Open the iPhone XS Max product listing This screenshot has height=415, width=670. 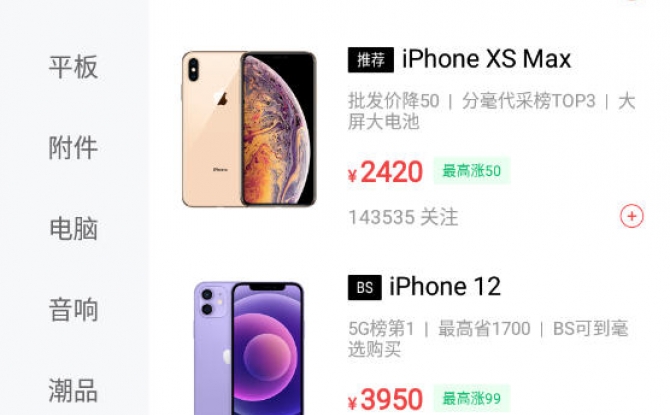[x=486, y=60]
